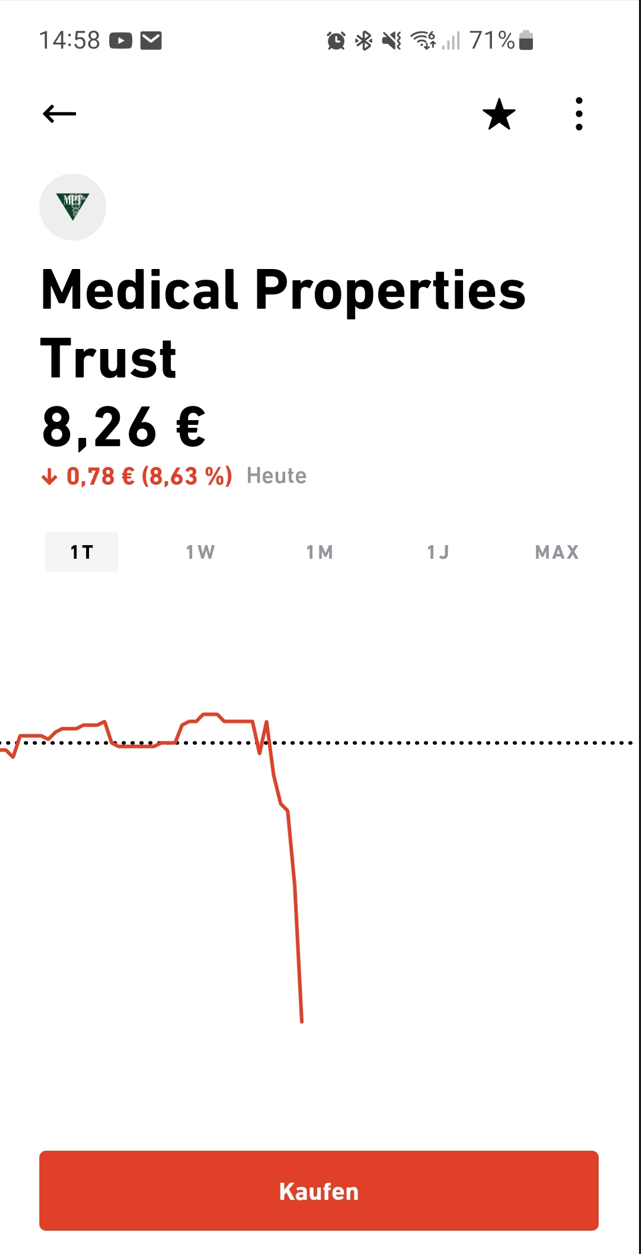Tap the Kaufen button to buy
This screenshot has width=641, height=1254.
click(x=319, y=1191)
